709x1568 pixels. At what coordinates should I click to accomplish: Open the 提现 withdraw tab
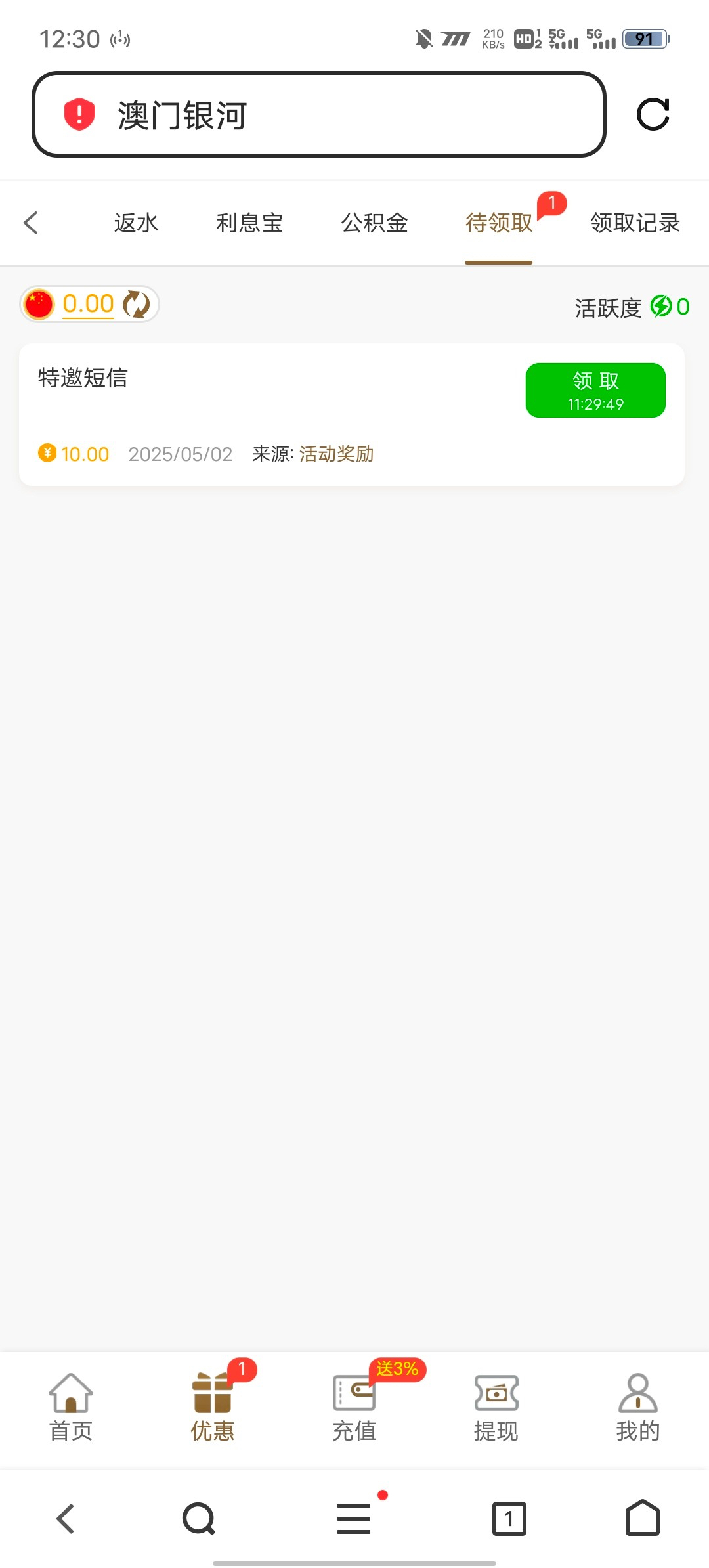496,1406
